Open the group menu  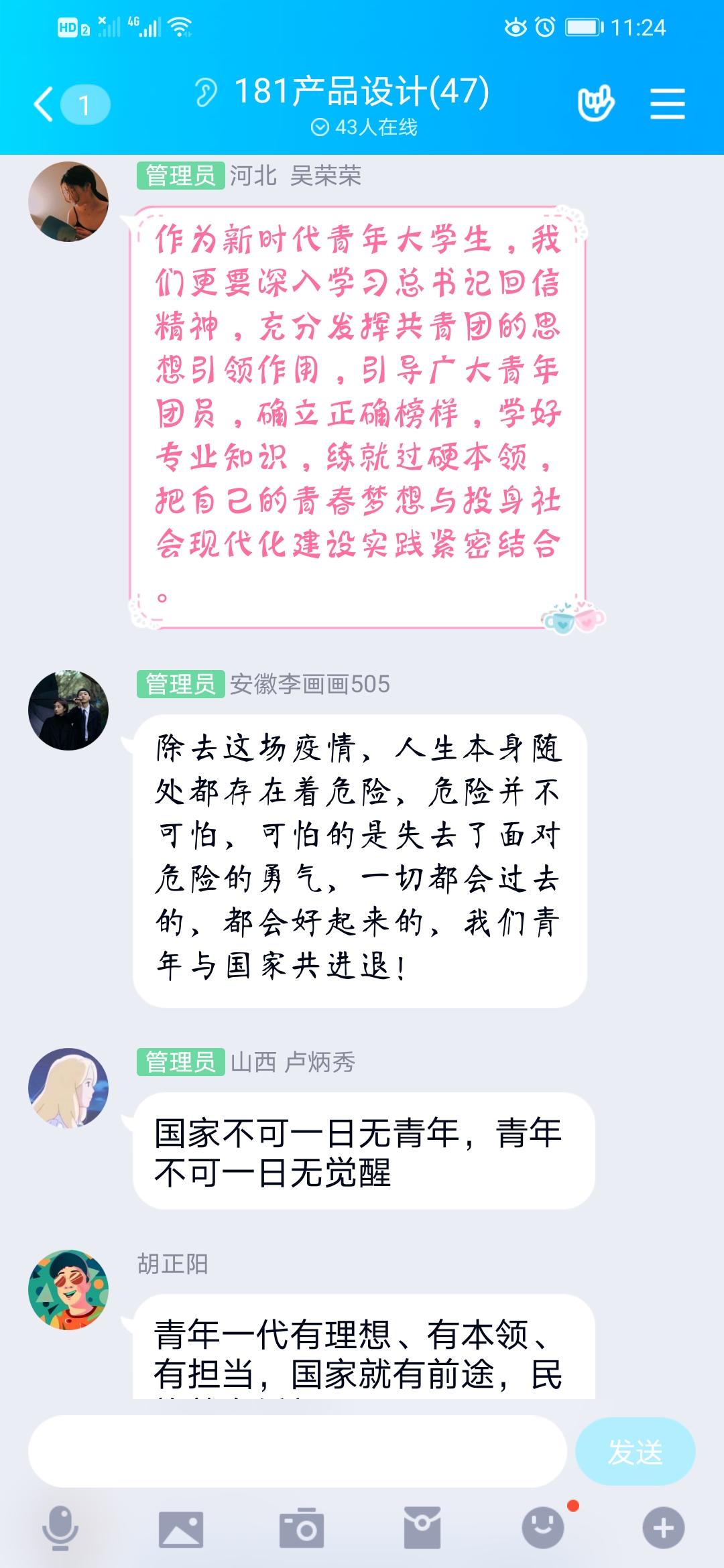tap(668, 105)
